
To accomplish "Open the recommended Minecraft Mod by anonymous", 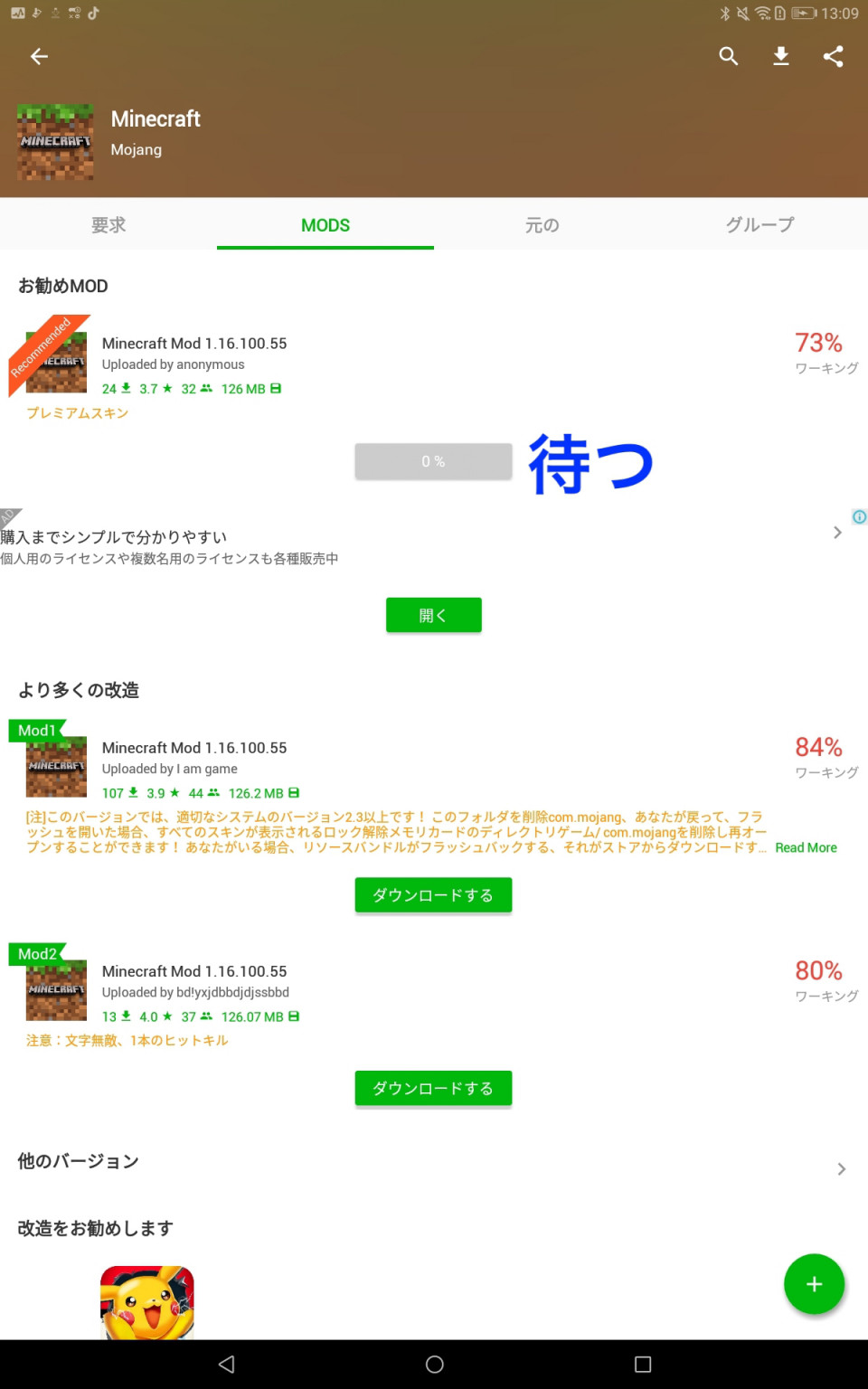I will coord(194,344).
